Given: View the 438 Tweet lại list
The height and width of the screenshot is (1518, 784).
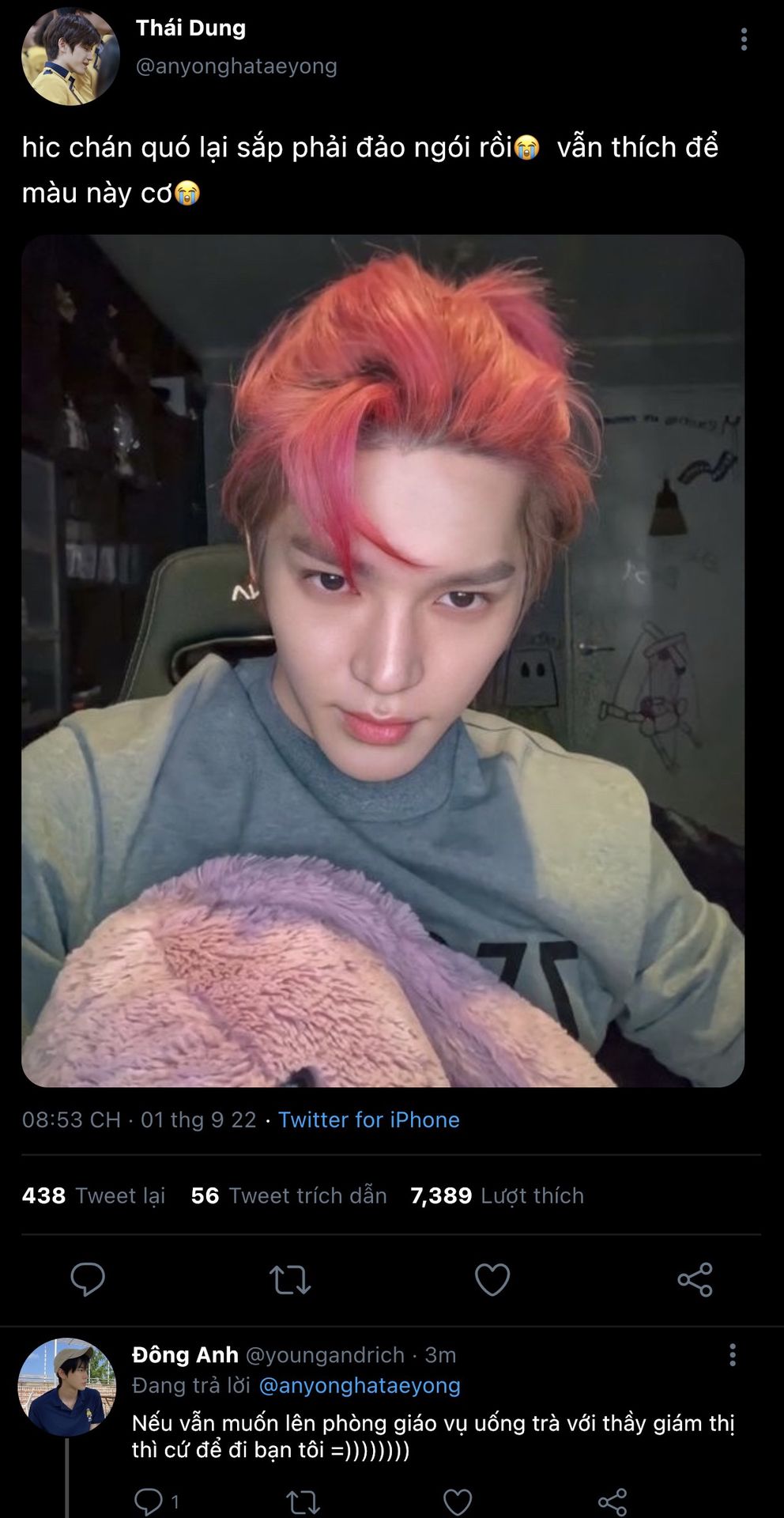Looking at the screenshot, I should 94,1195.
